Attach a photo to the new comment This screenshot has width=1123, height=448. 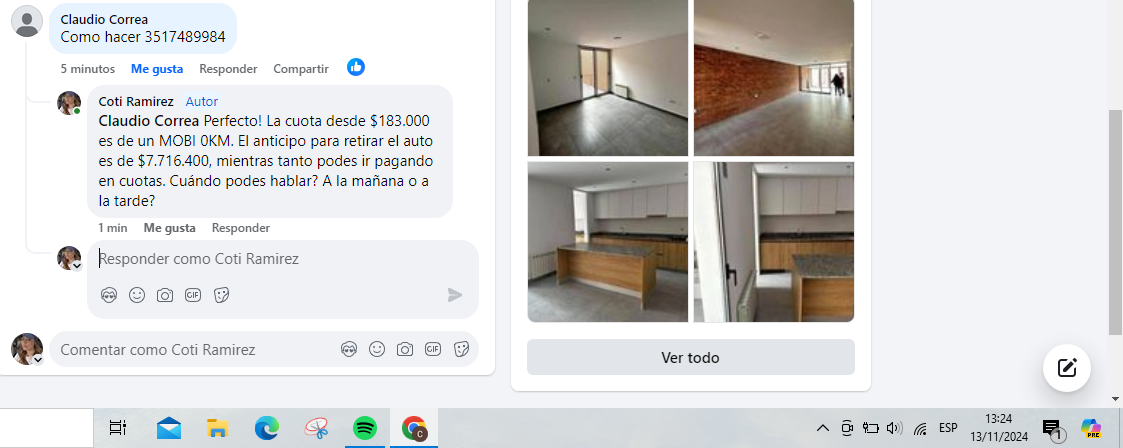click(x=405, y=349)
